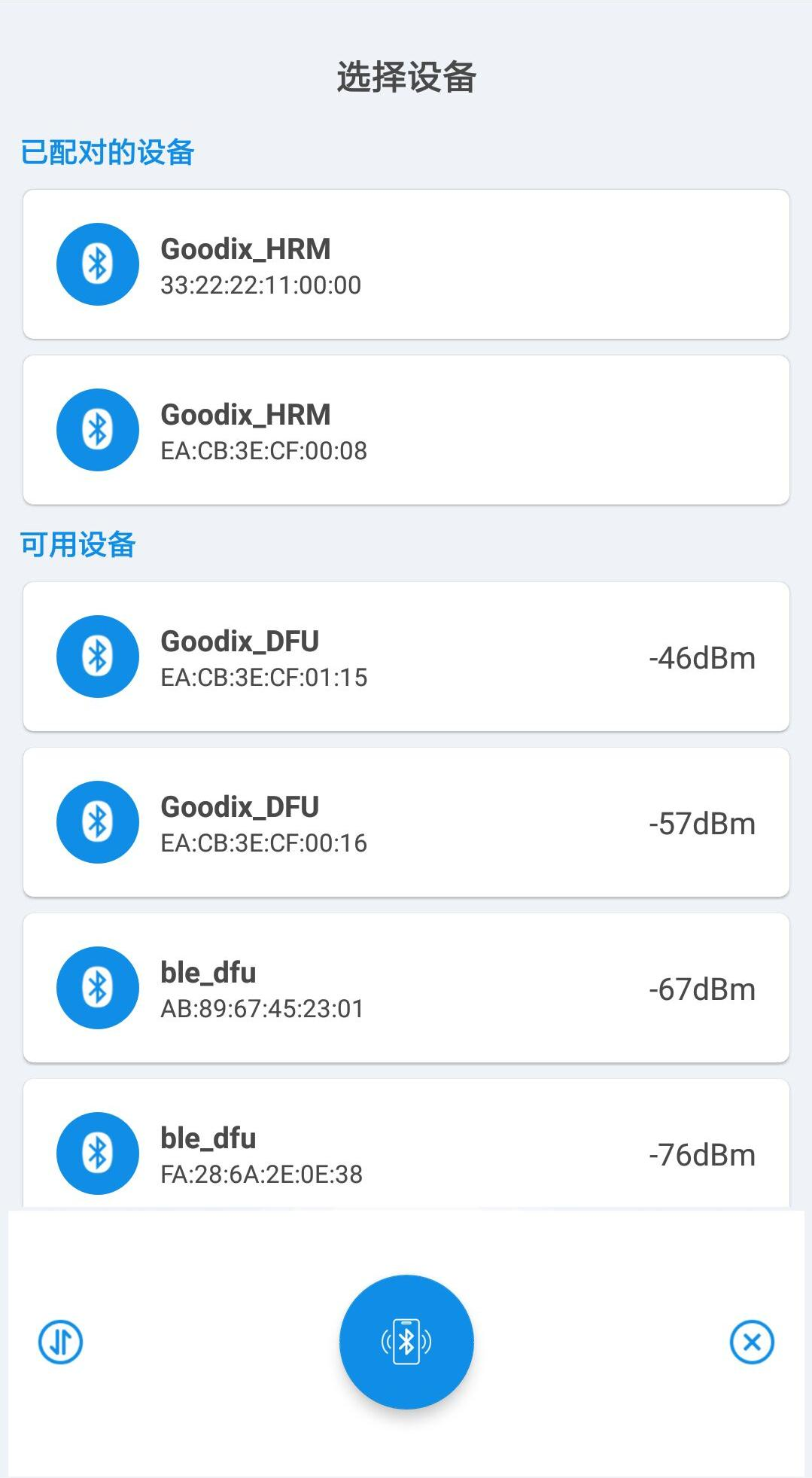Viewport: 812px width, 1478px height.
Task: Choose Goodix_DFU with address EA:CB:3E:CF:01:15
Action: point(406,657)
